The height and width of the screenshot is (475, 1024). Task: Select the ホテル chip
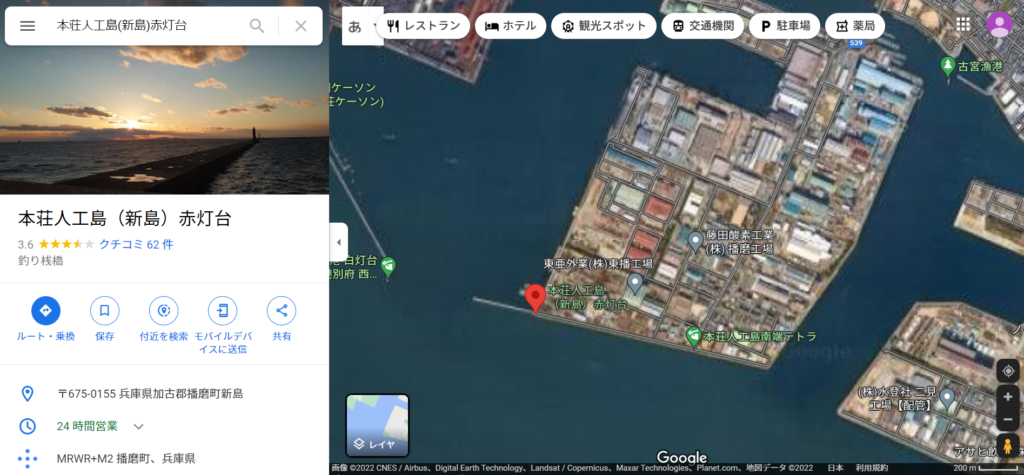tap(509, 26)
